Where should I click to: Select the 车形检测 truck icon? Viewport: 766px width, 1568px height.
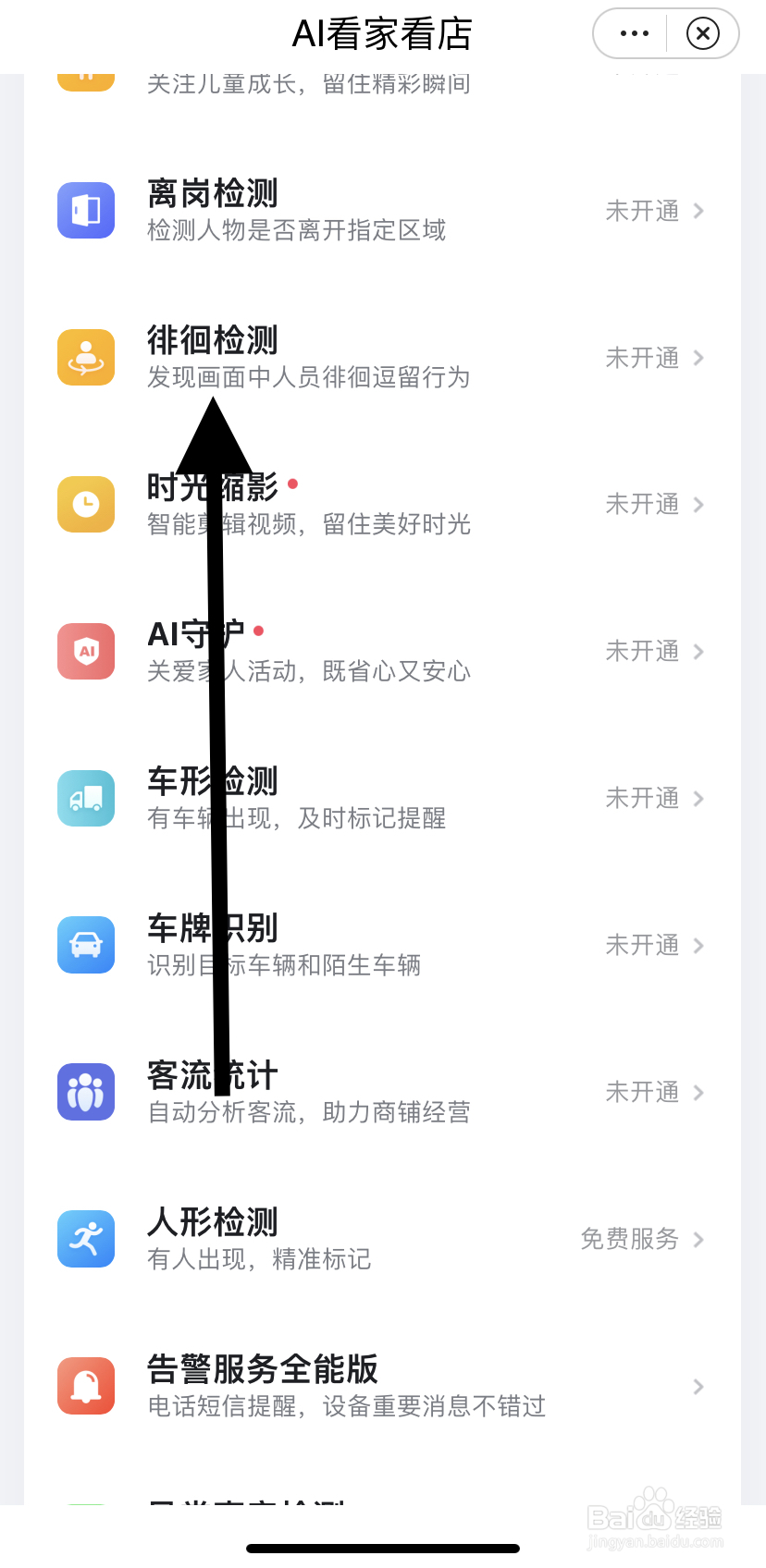point(85,798)
